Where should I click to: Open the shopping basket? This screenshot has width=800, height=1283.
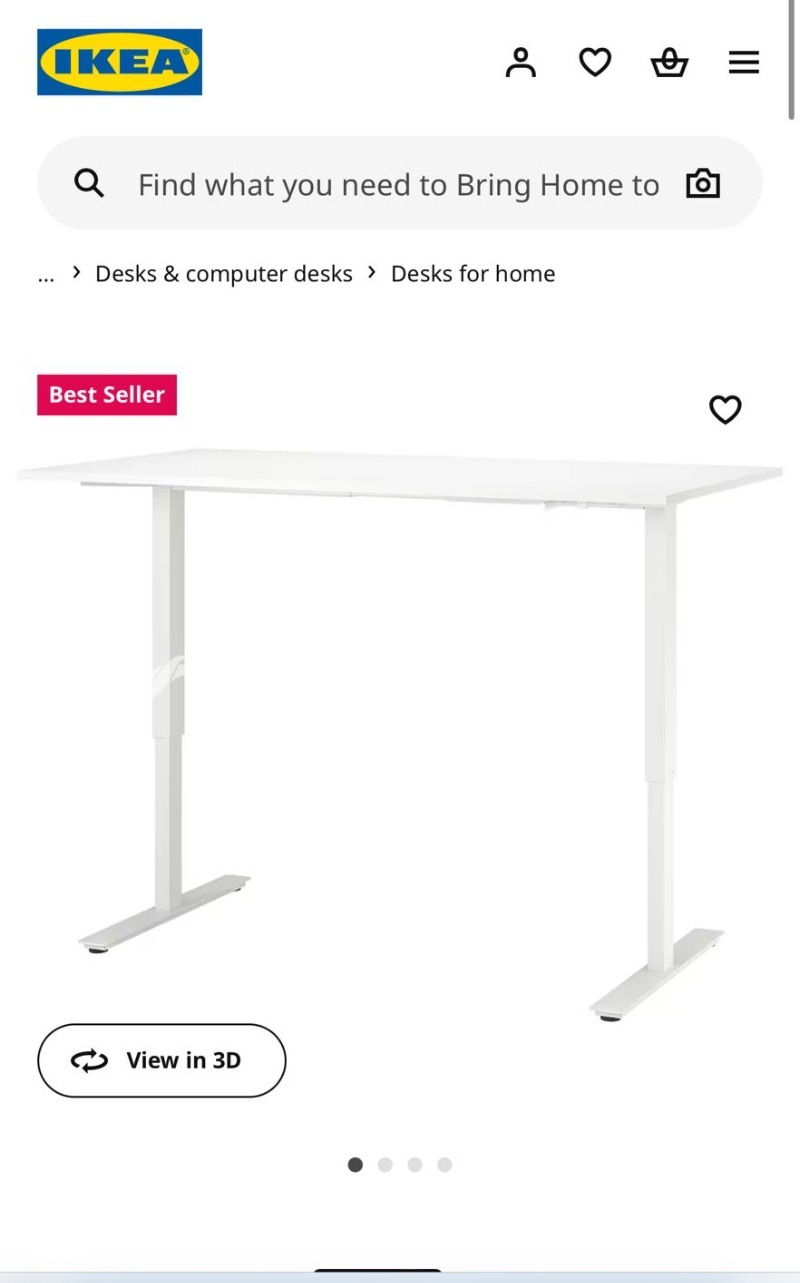[x=669, y=63]
